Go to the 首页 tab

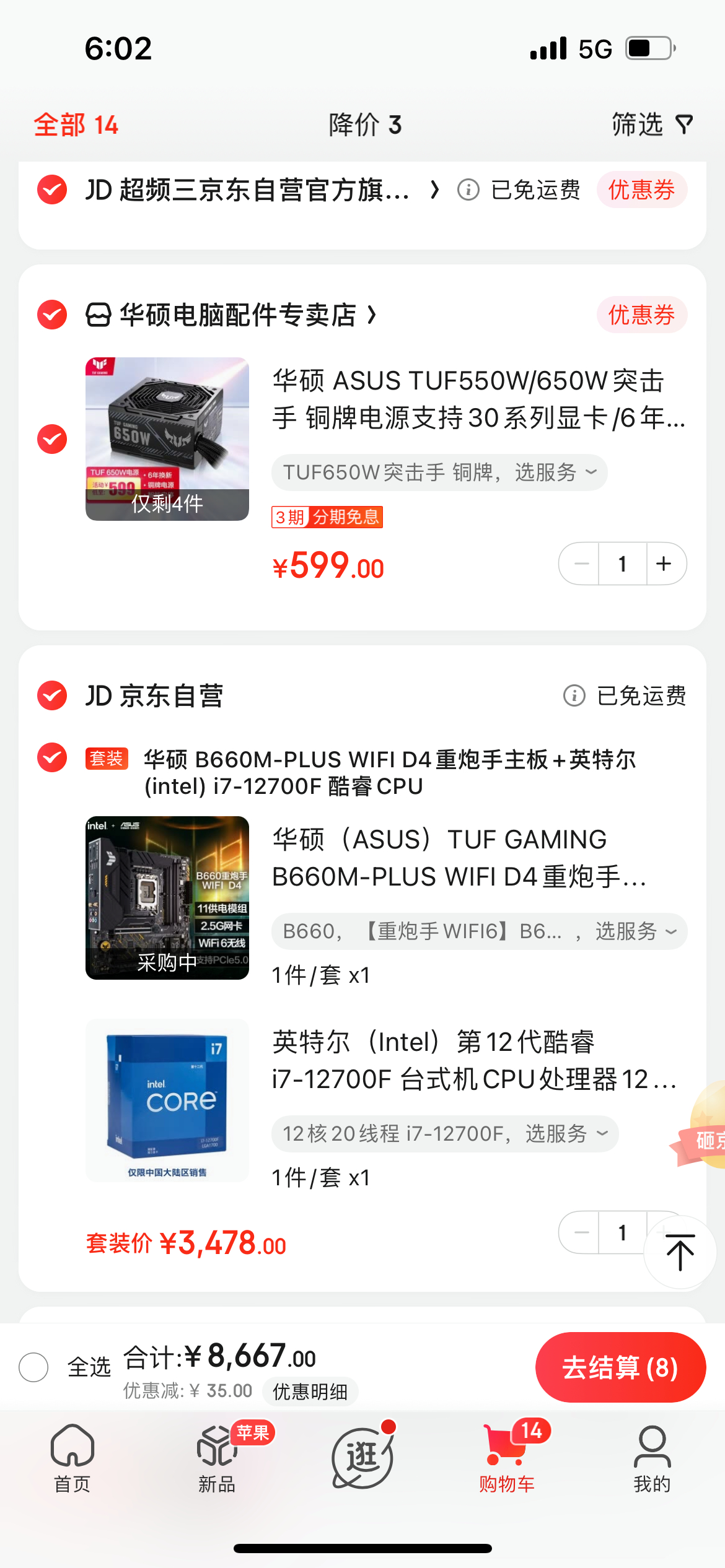click(72, 1458)
